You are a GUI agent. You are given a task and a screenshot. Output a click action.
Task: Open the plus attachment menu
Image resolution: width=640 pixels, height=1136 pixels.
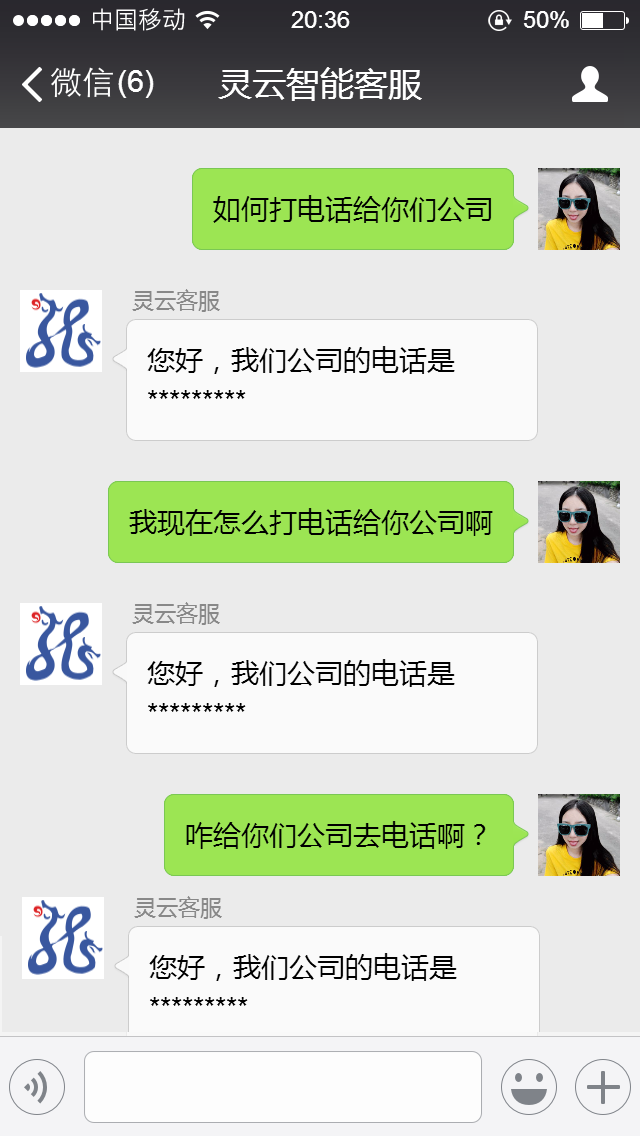[x=602, y=1086]
